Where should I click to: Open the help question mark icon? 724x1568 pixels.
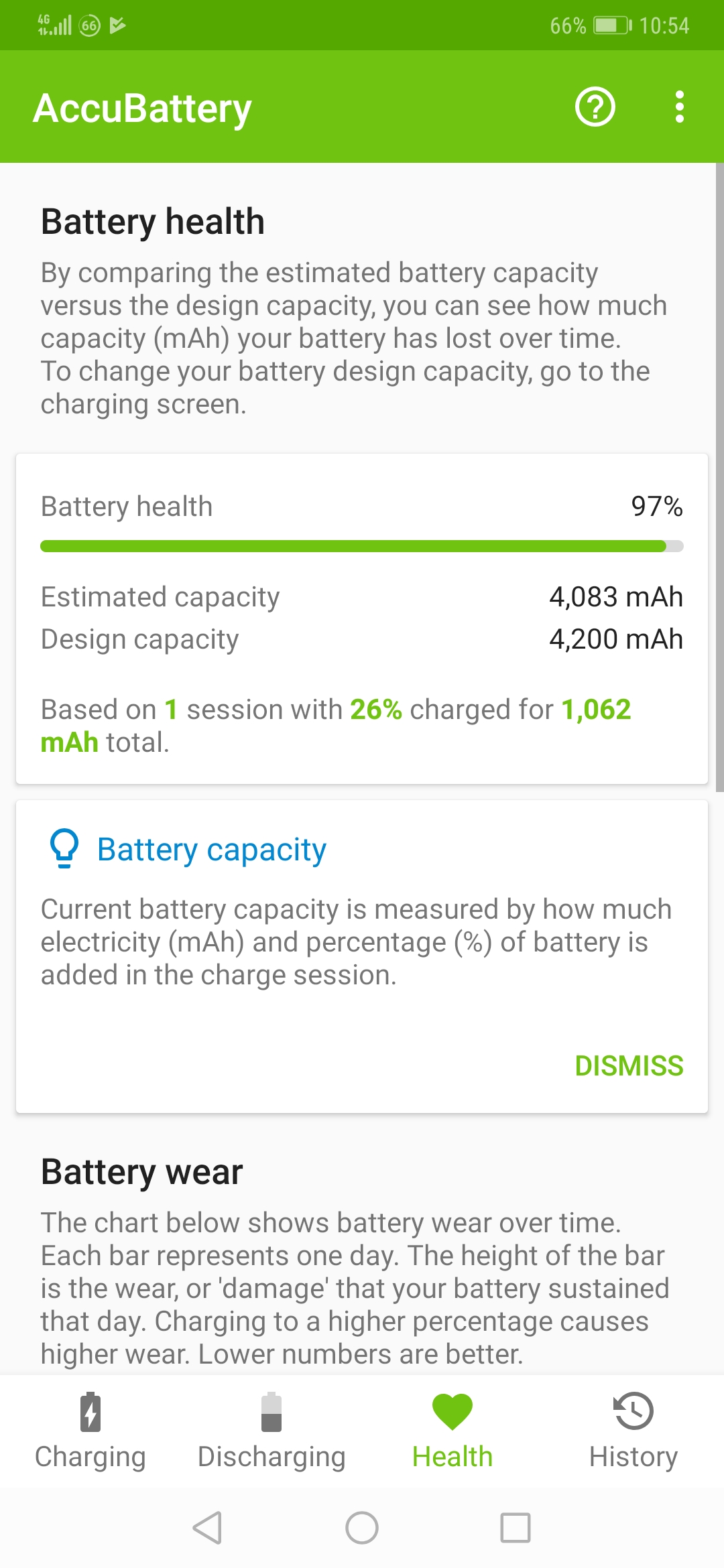pos(595,107)
